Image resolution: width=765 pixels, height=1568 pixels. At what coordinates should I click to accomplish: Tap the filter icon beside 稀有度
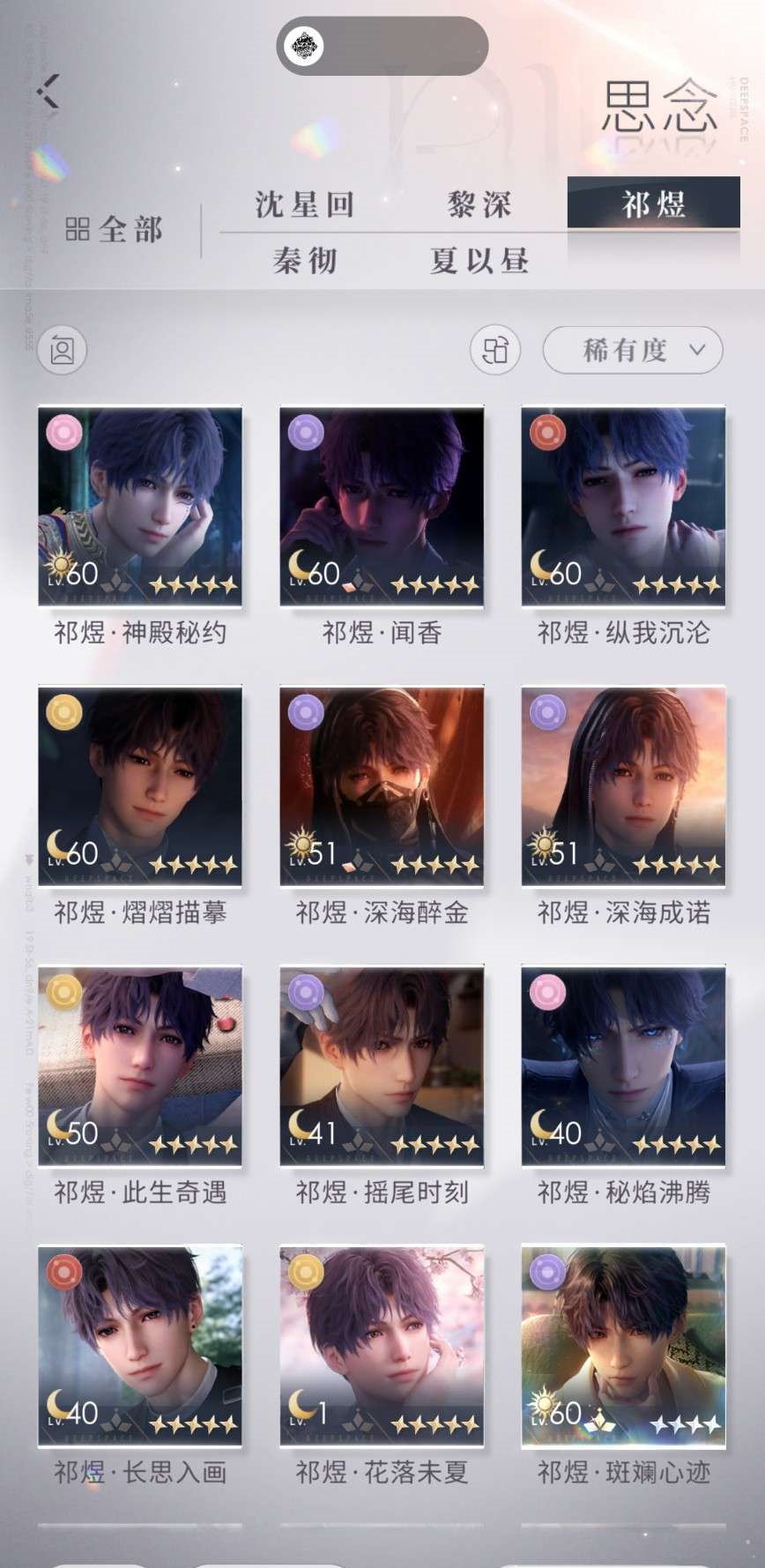495,351
